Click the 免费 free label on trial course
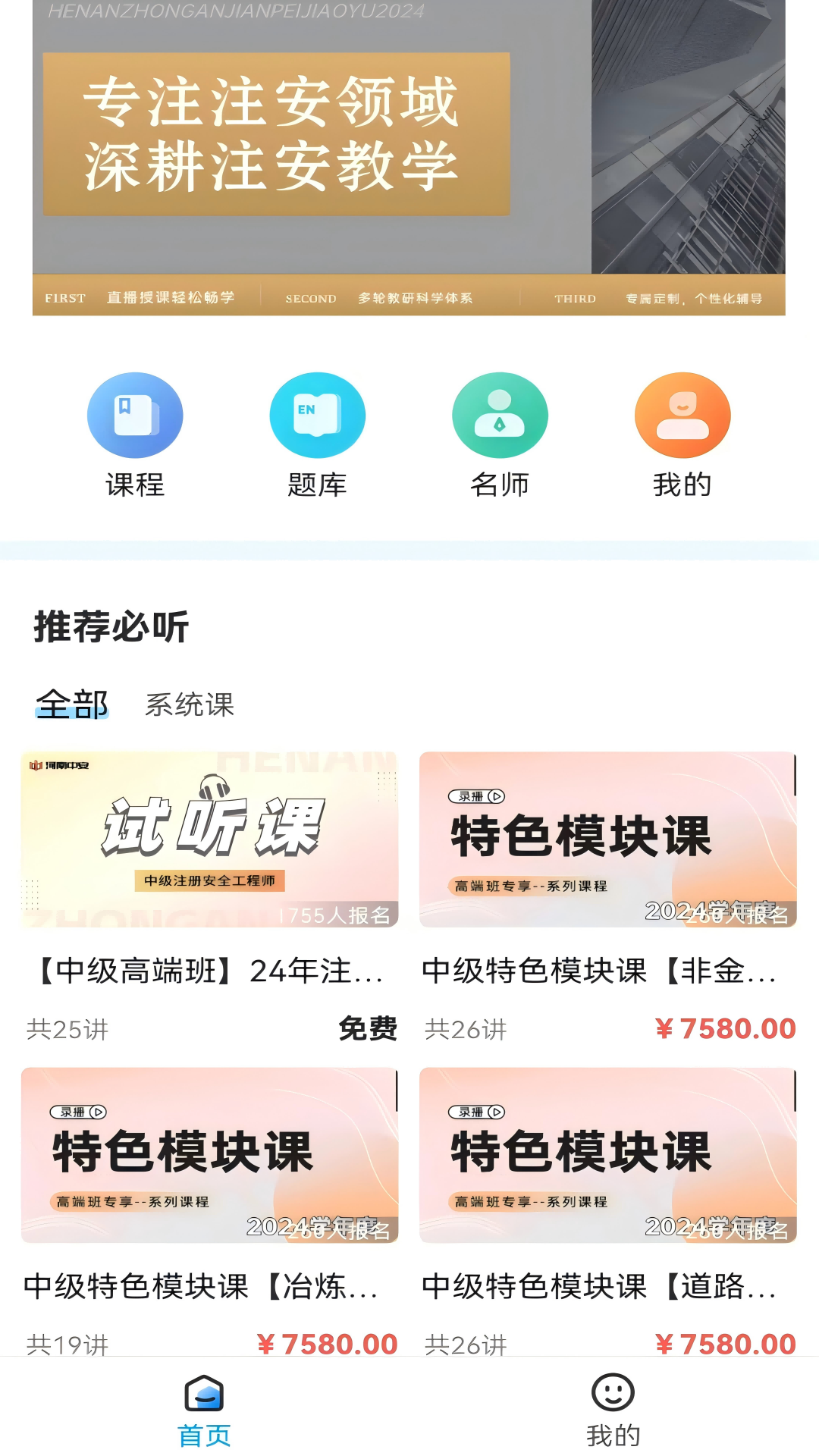The image size is (819, 1456). [x=367, y=1029]
